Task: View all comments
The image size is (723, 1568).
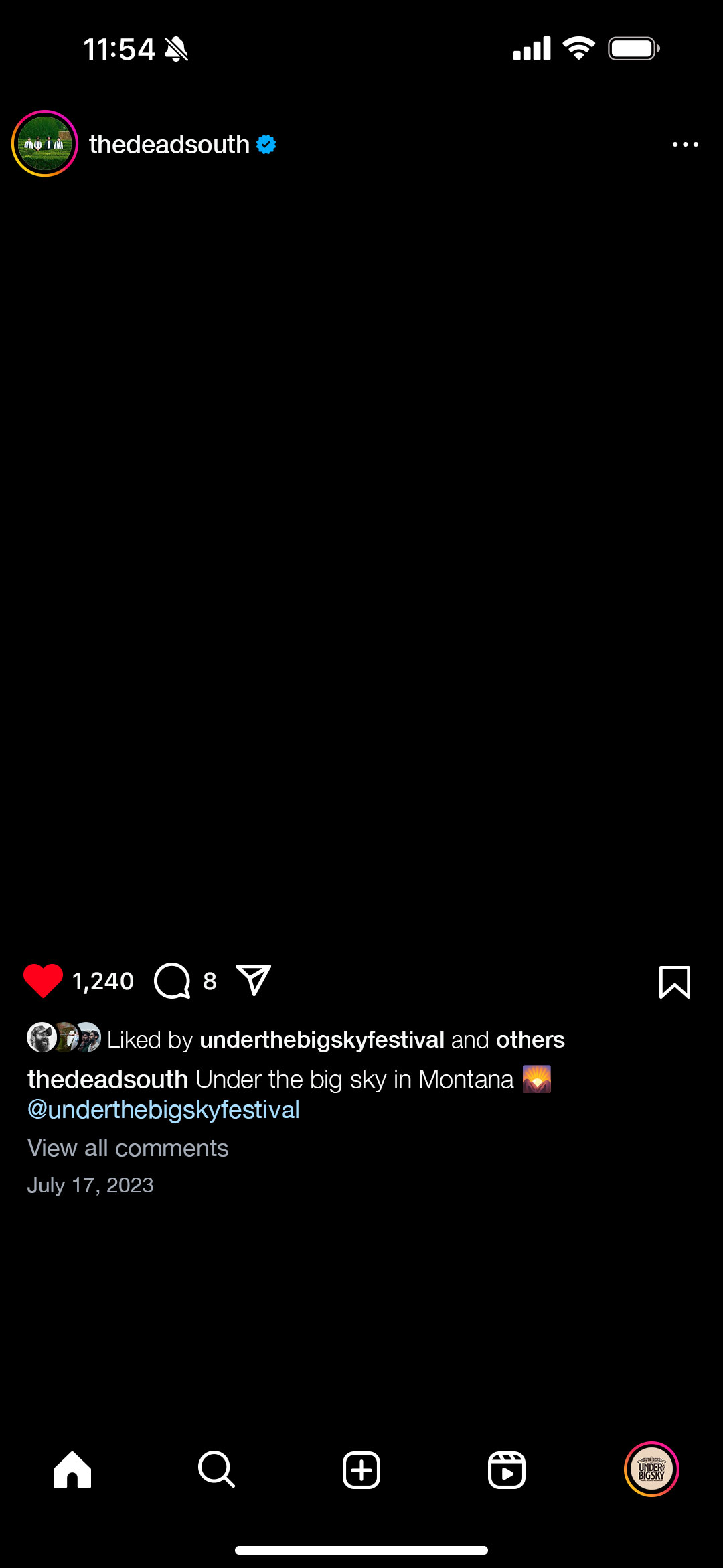Action: (128, 1148)
